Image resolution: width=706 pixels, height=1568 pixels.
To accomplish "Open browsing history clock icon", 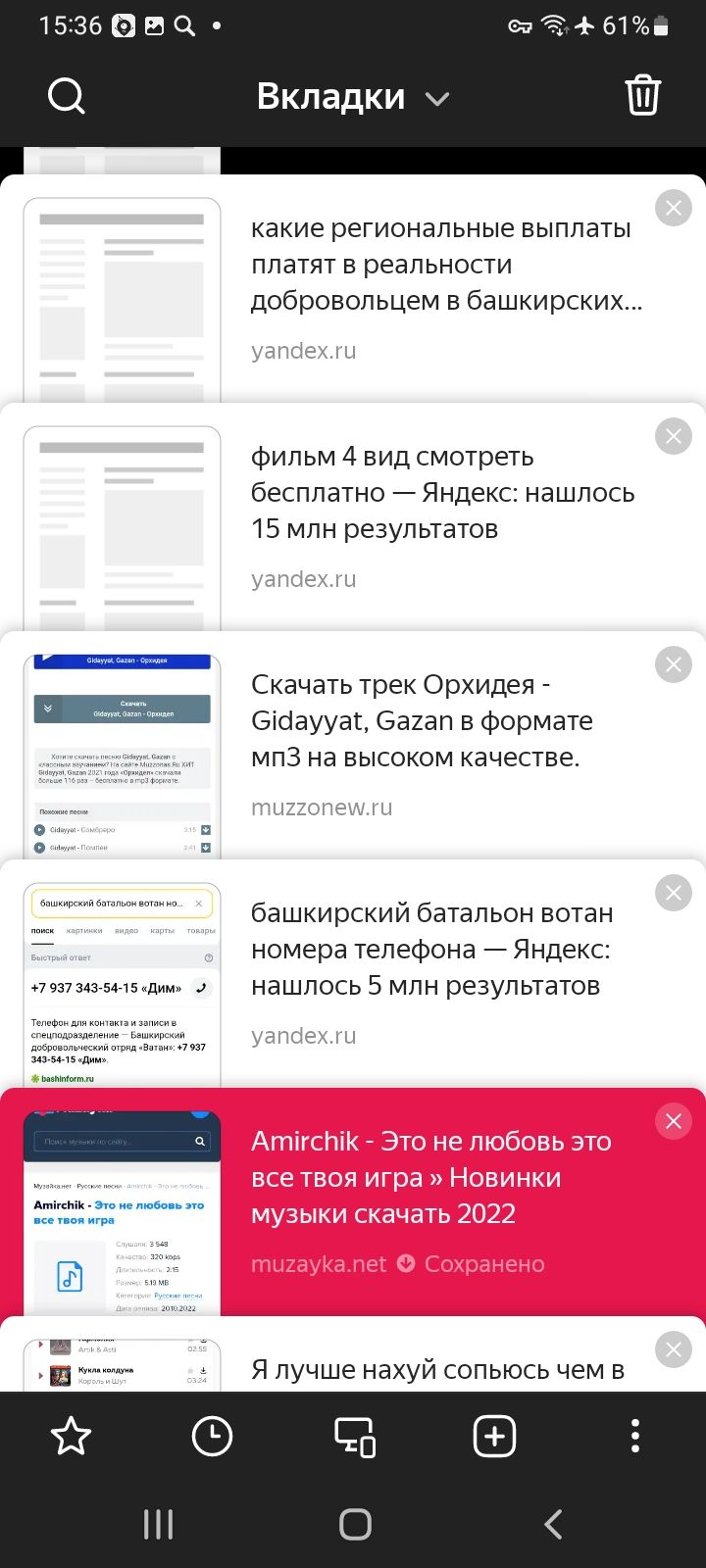I will coord(212,1437).
